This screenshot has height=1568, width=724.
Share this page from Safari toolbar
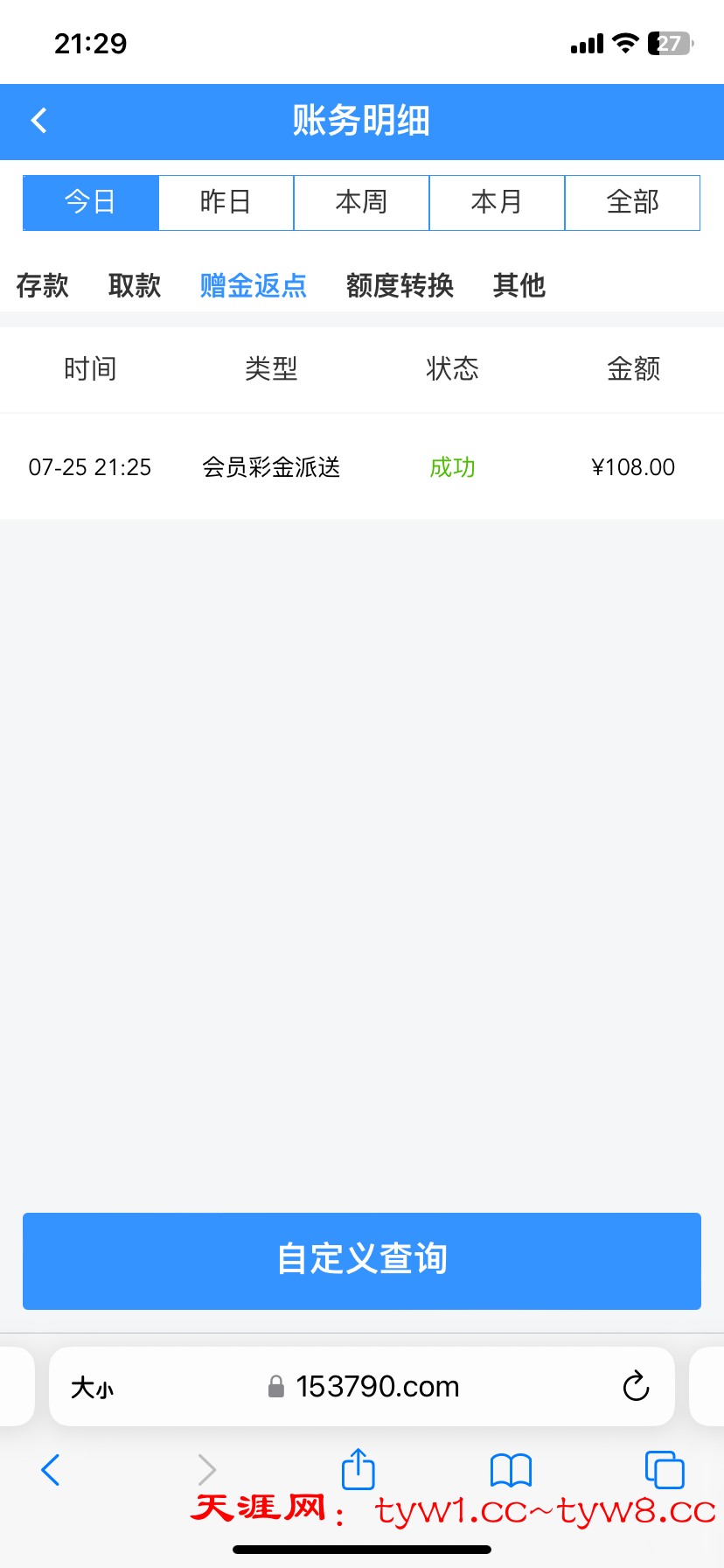pos(358,1468)
